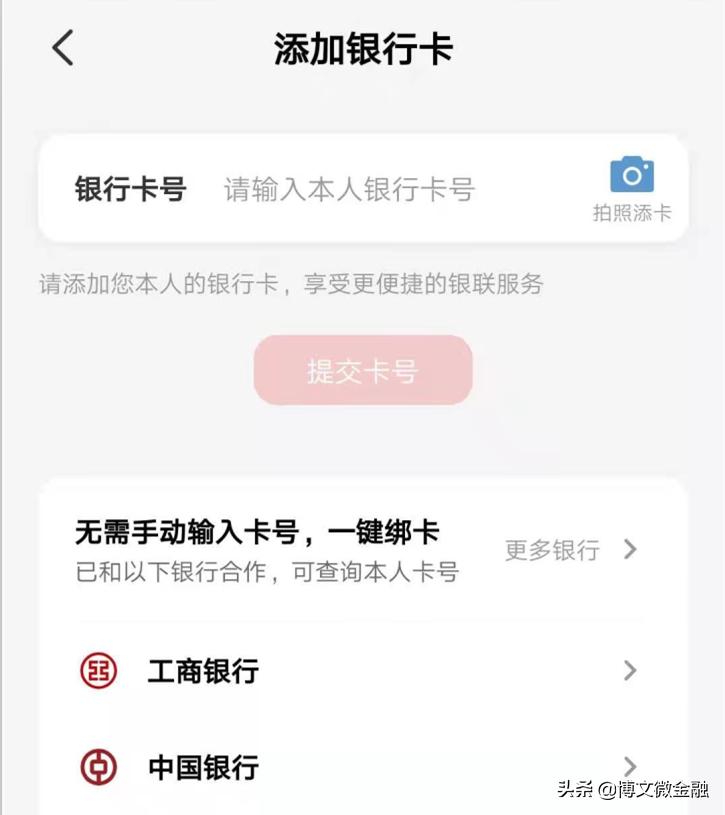
Task: Click the 更多银行 link
Action: 551,551
